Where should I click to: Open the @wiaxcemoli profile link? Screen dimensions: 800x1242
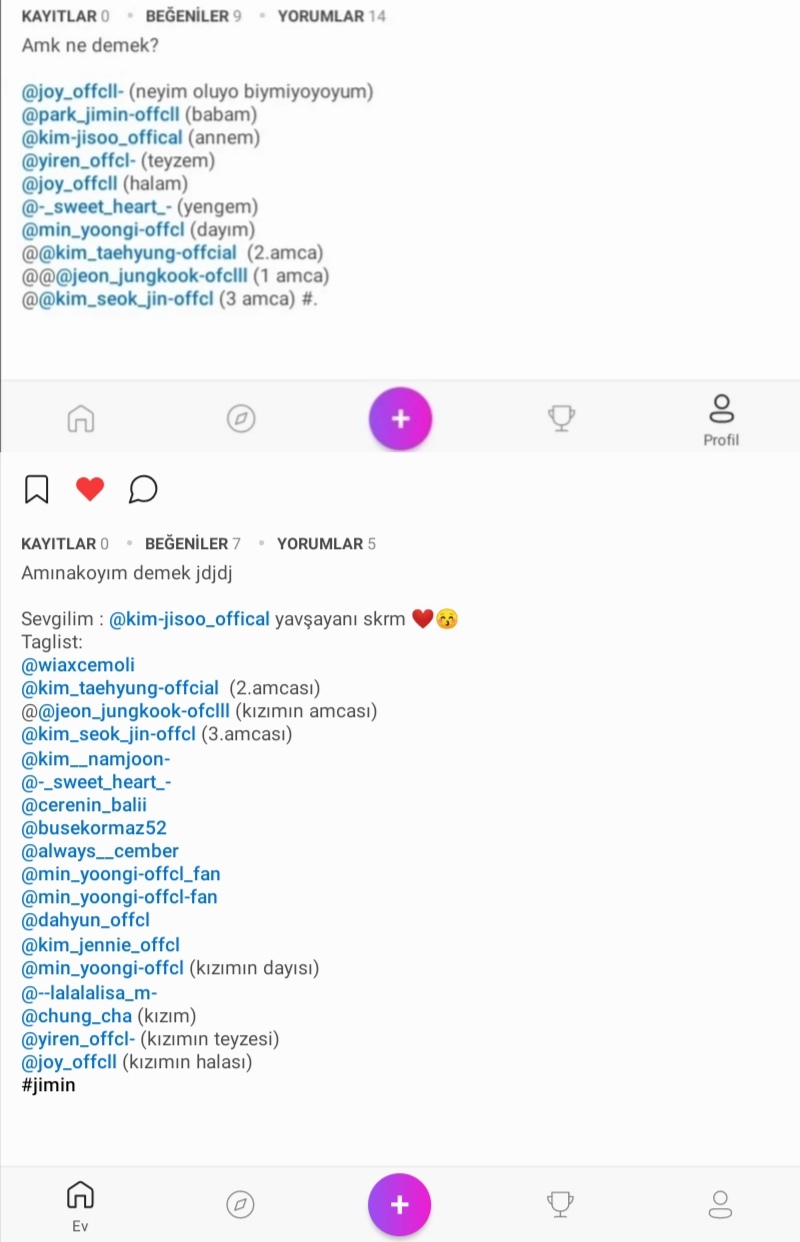pyautogui.click(x=78, y=665)
